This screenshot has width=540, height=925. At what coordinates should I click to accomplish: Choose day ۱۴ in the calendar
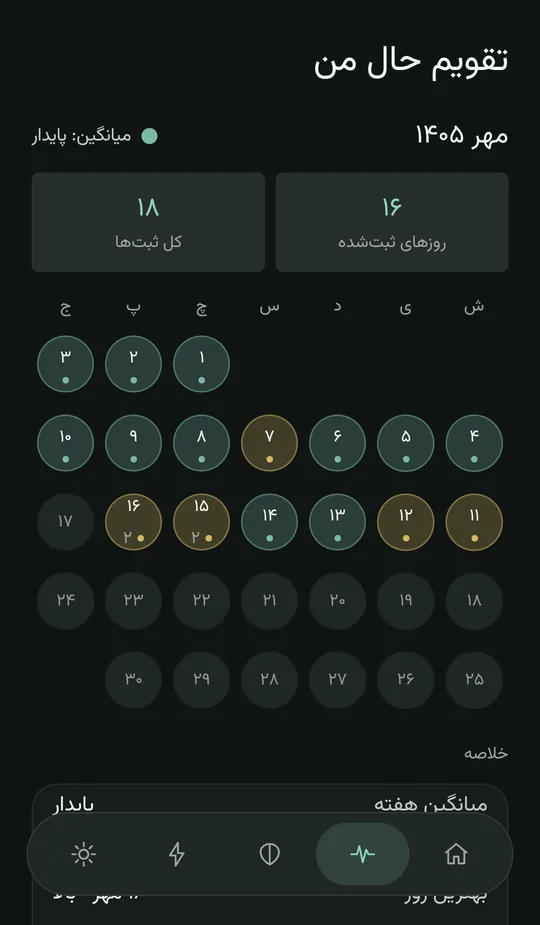[270, 522]
